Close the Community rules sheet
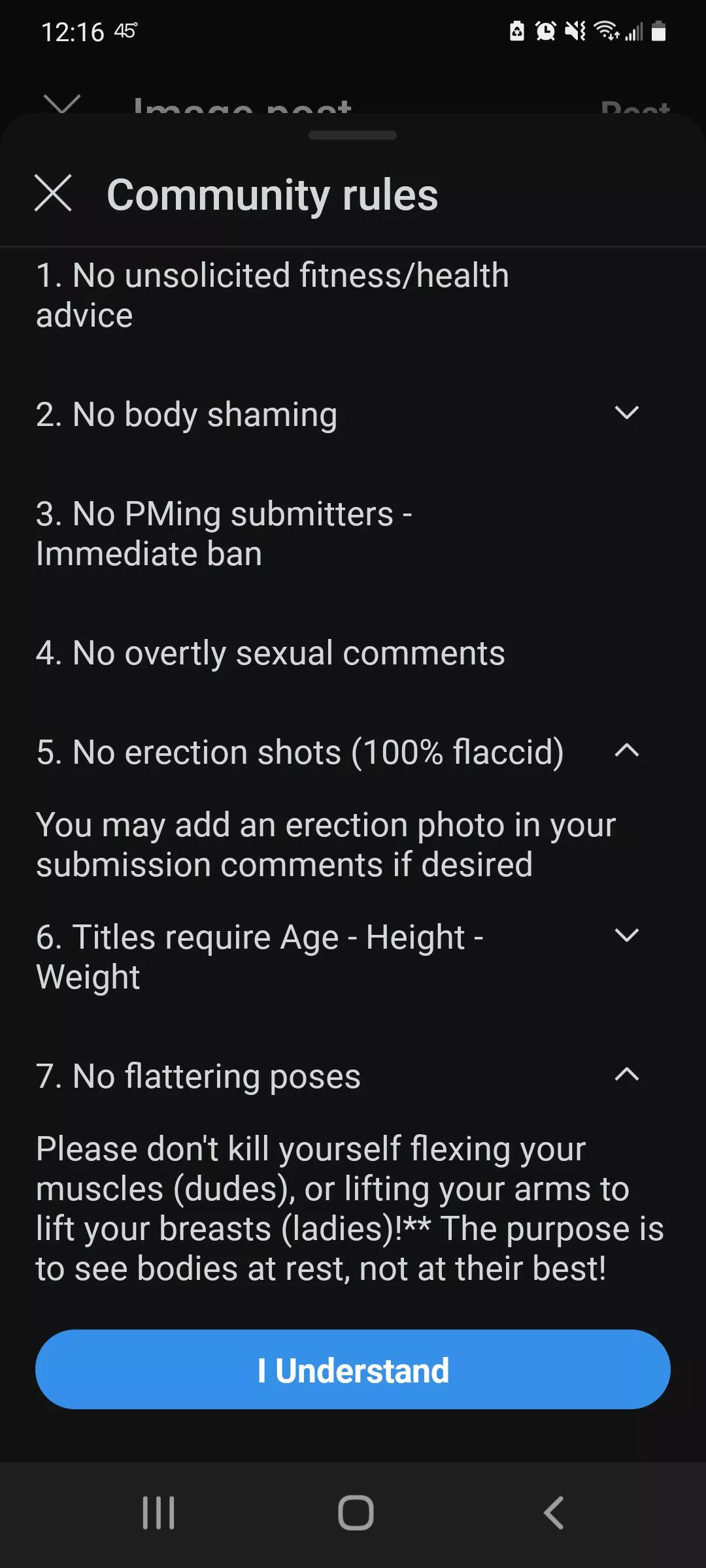The width and height of the screenshot is (706, 1568). [x=53, y=193]
